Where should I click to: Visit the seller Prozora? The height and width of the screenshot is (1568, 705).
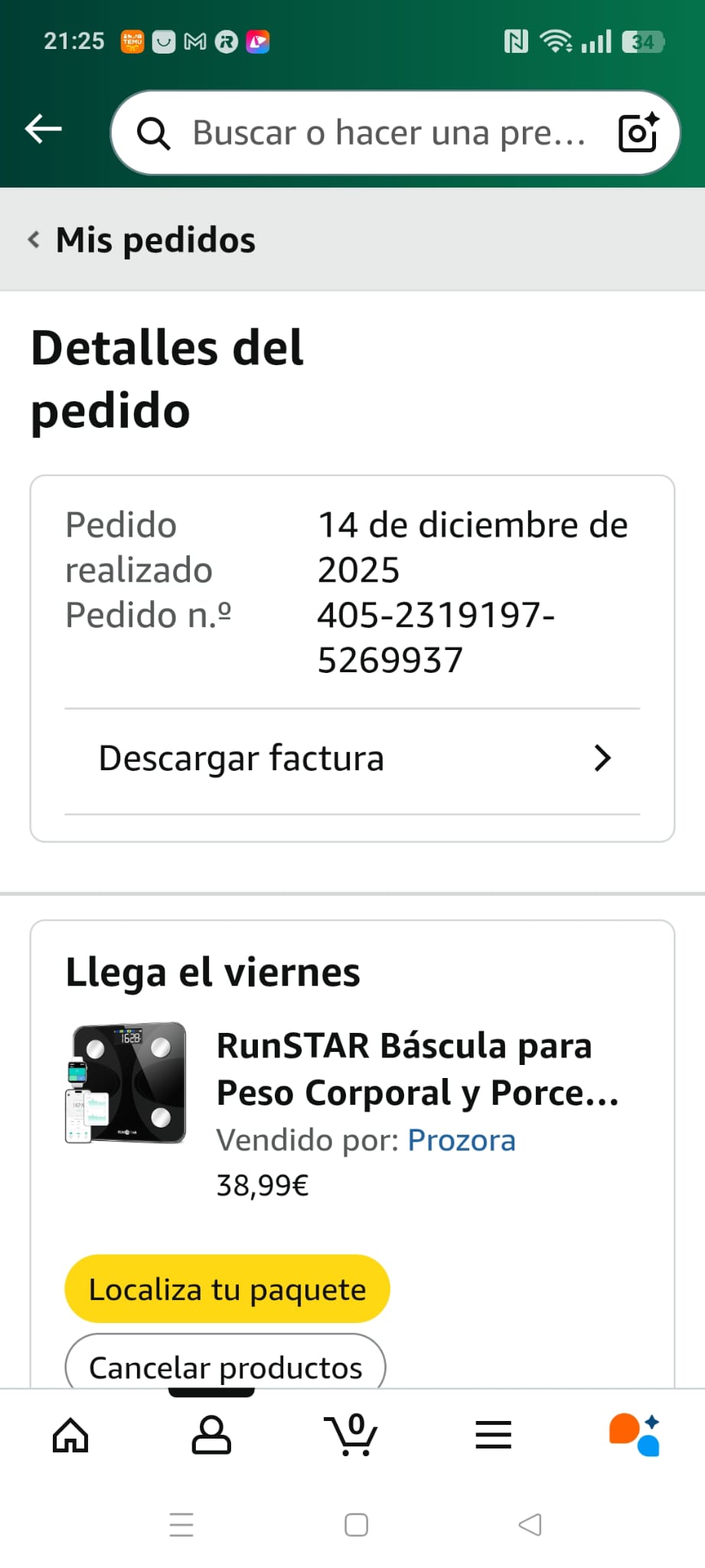click(462, 1140)
